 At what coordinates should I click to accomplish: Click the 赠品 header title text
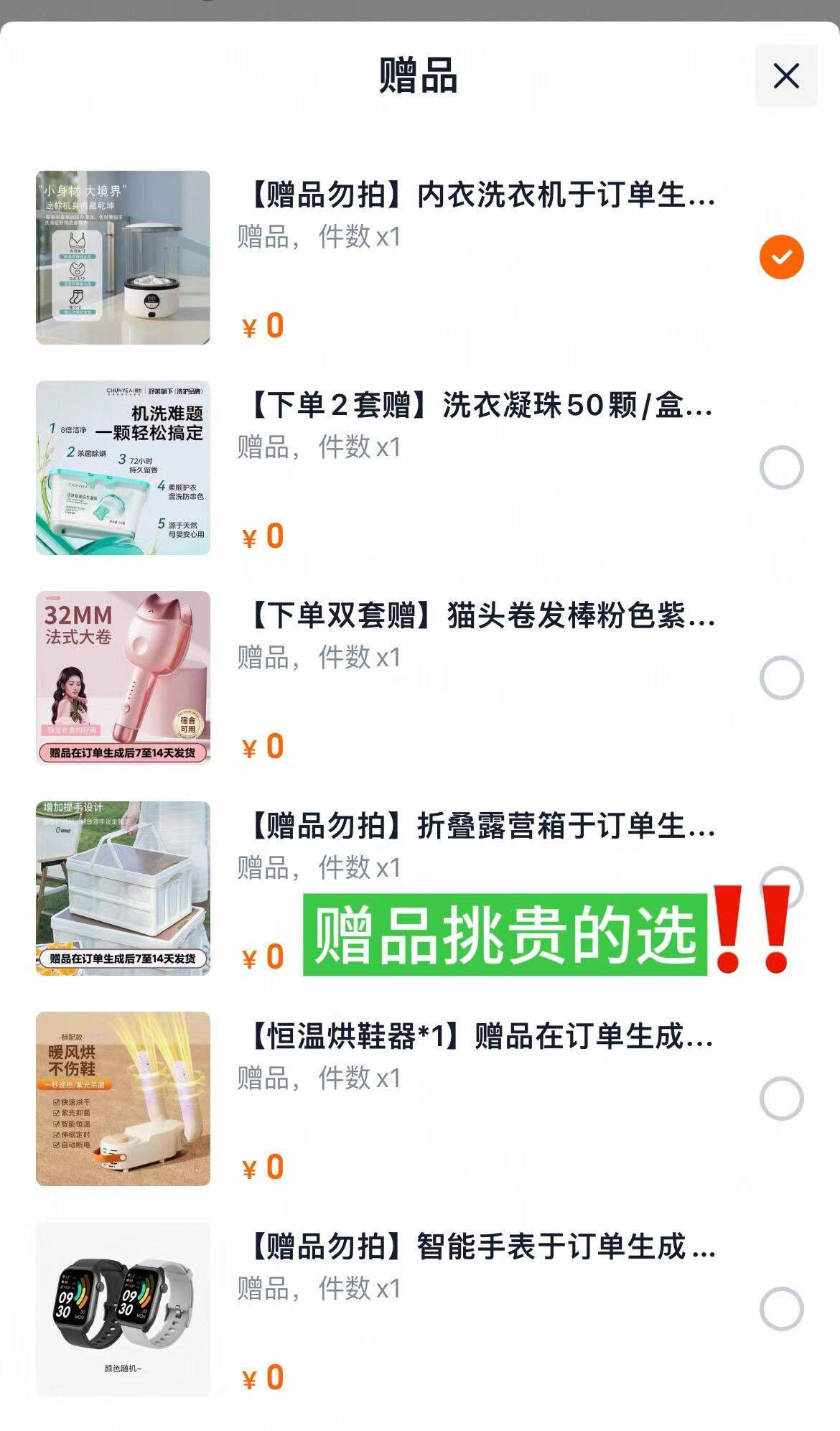click(x=420, y=77)
